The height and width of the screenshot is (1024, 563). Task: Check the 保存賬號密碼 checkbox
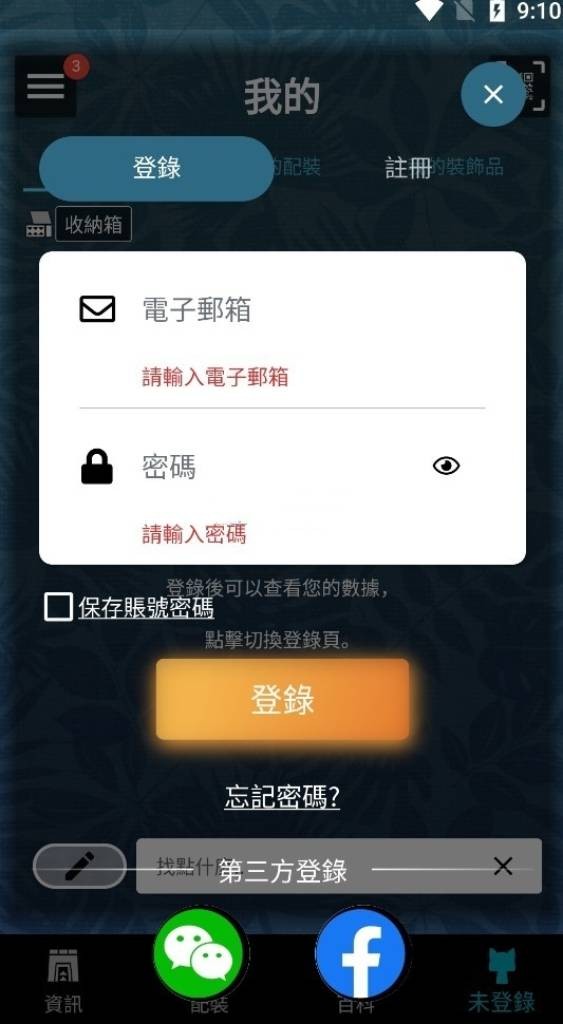[59, 607]
